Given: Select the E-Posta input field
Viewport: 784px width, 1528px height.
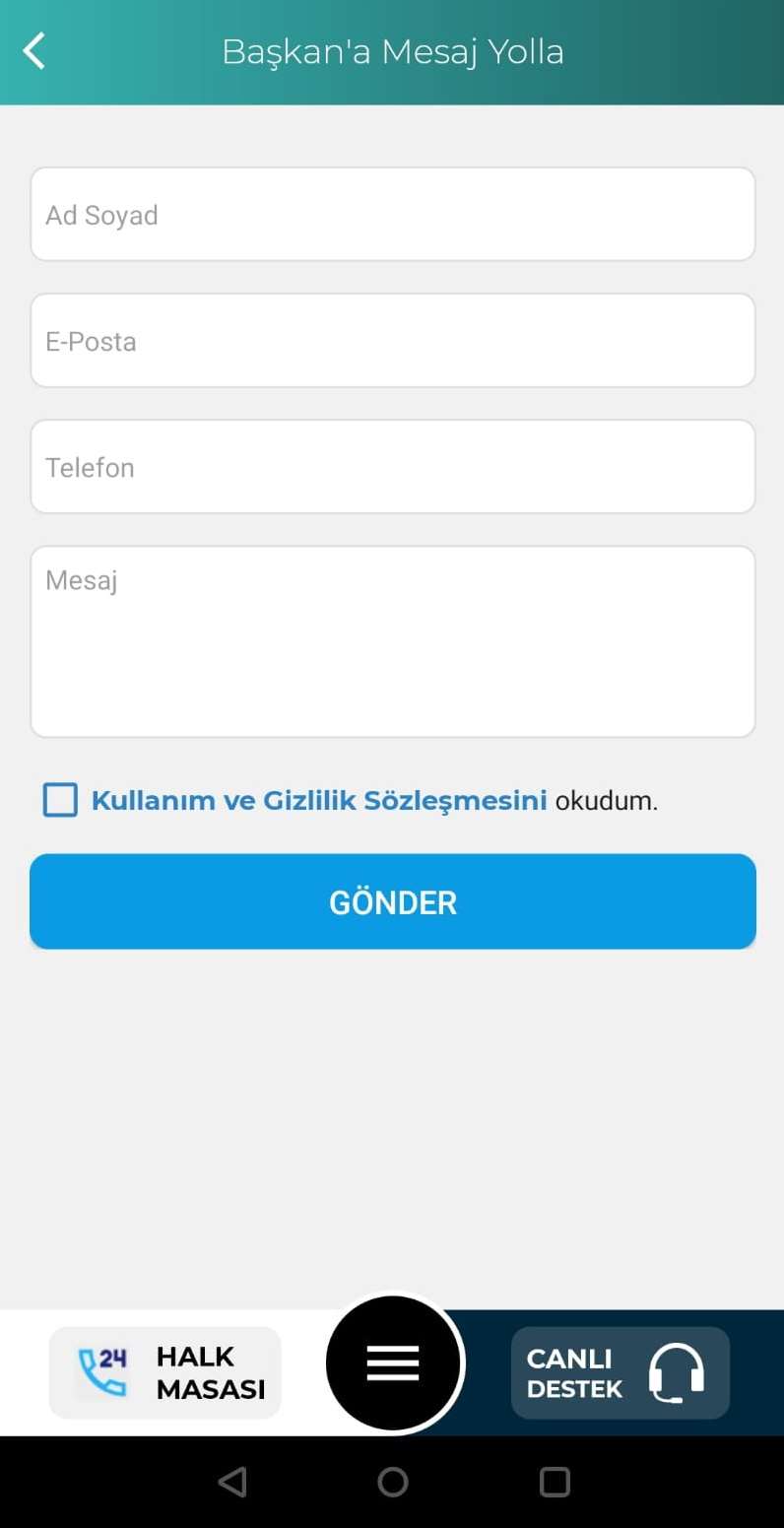Looking at the screenshot, I should [x=393, y=340].
